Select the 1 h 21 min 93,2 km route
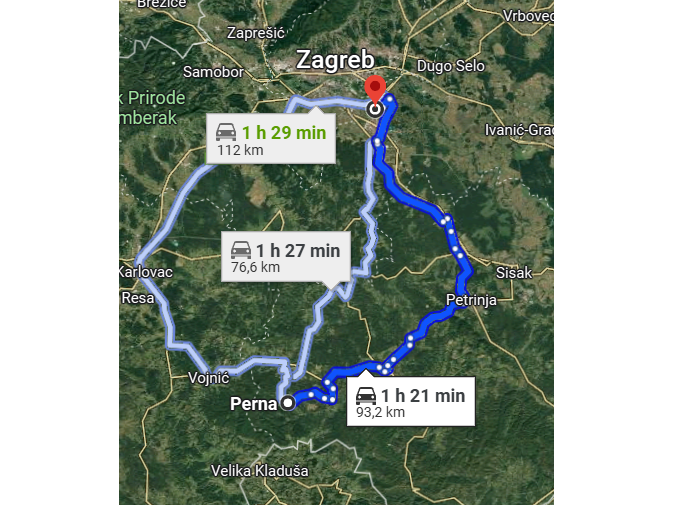 pos(410,402)
